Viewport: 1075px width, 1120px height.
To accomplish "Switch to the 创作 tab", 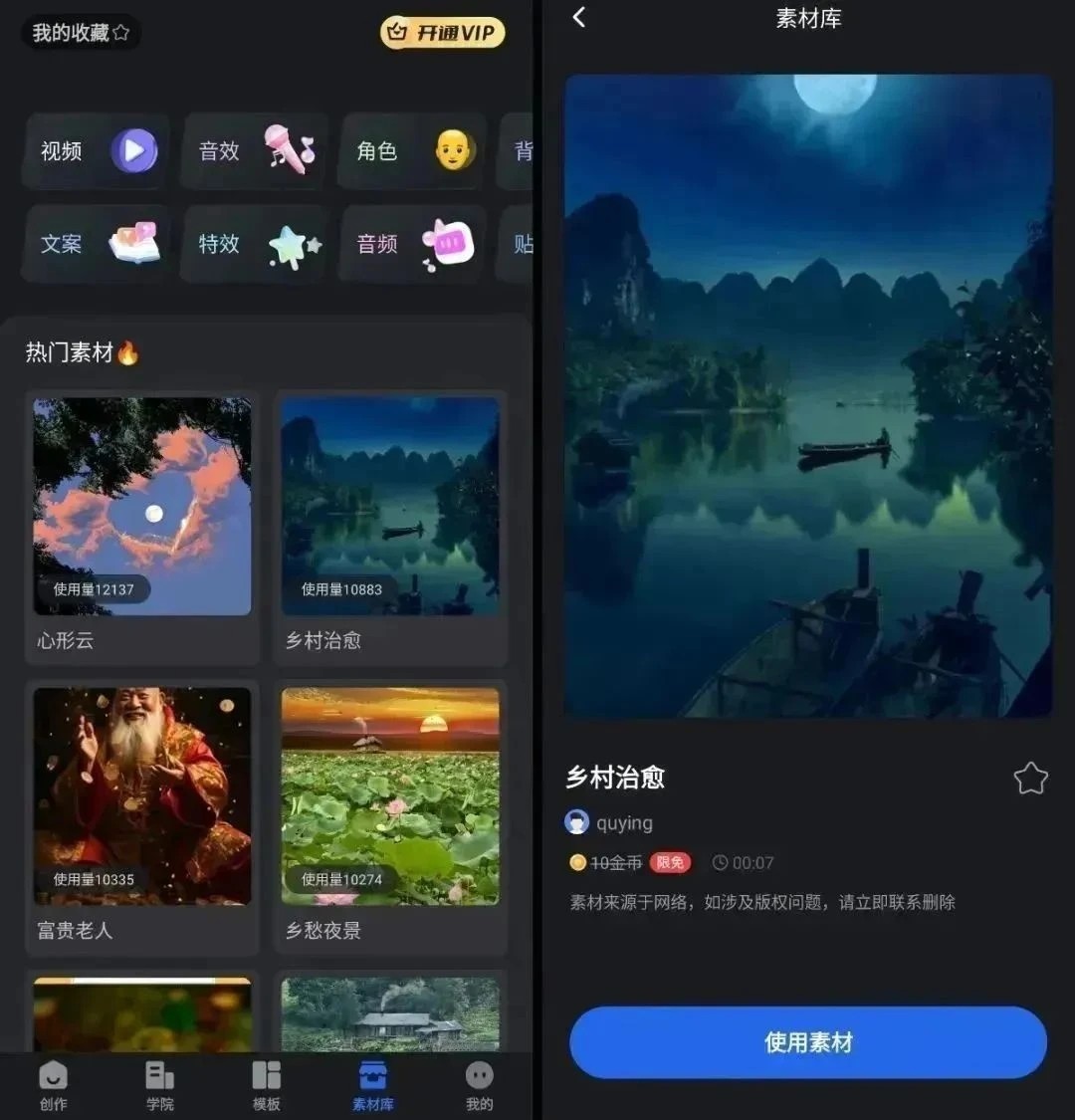I will click(53, 1085).
